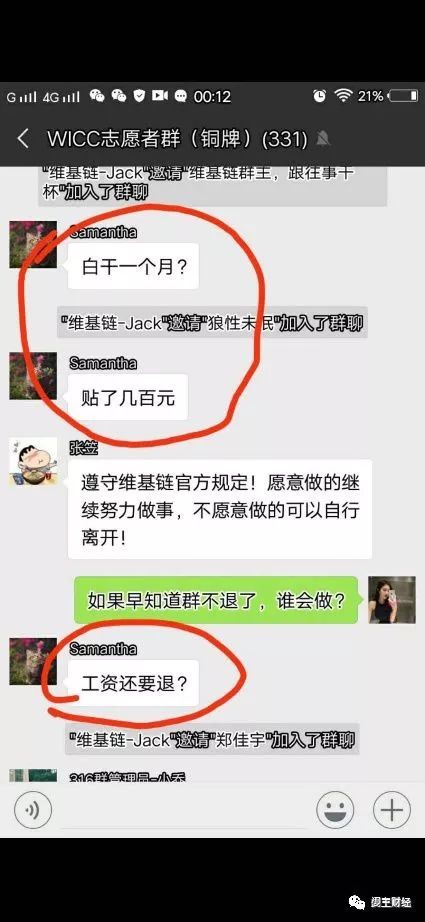Screen dimensions: 425x922
Task: Open Samantha's avatar beside 工资还要退?
Action: pyautogui.click(x=33, y=661)
